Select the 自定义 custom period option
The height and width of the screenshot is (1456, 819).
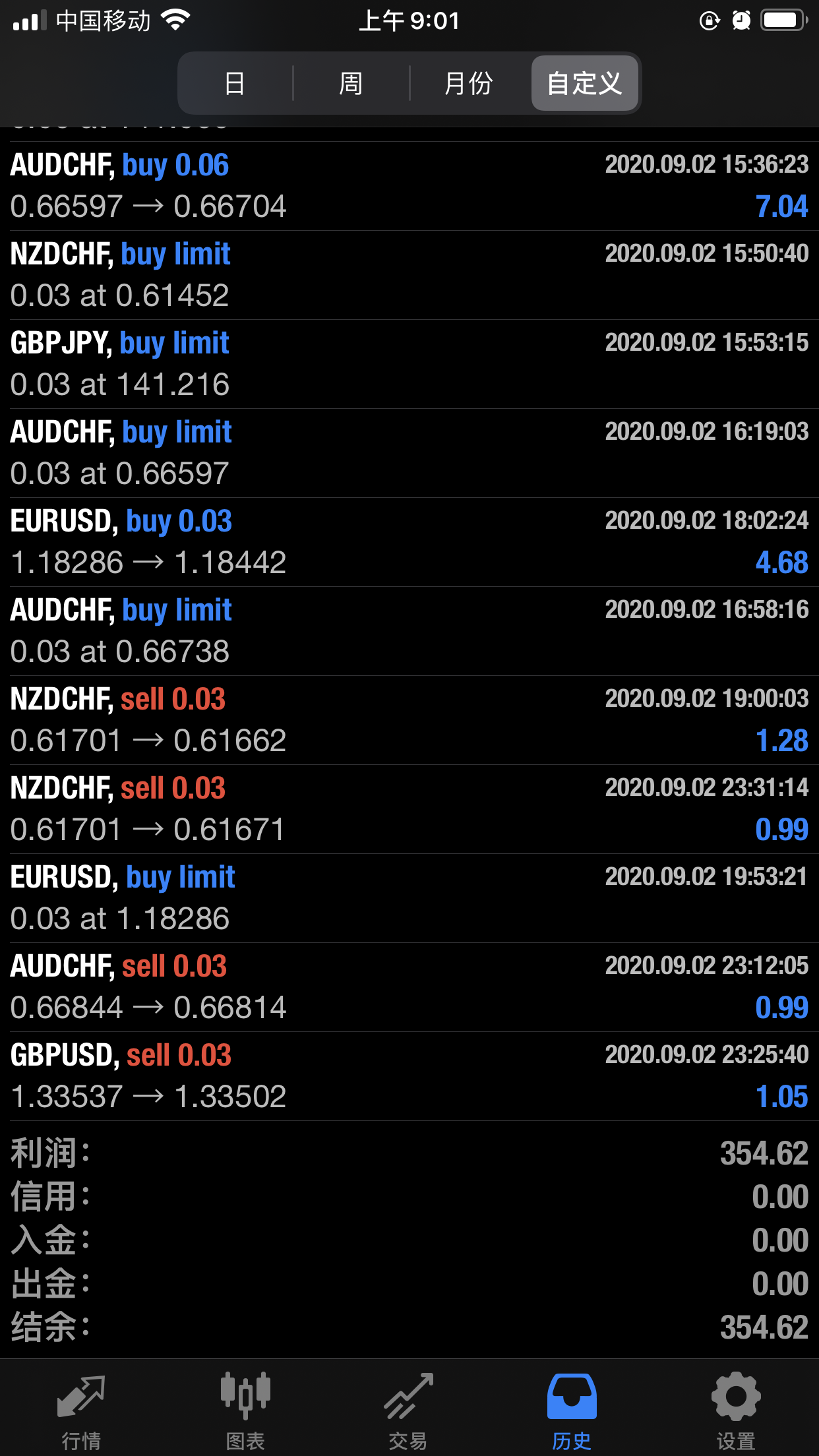coord(584,84)
